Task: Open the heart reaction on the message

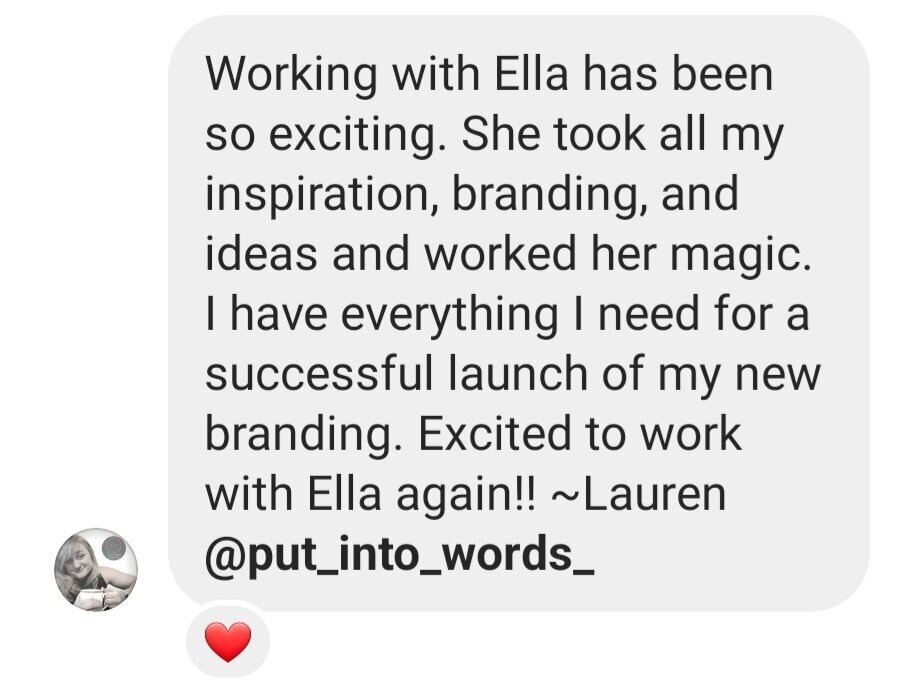Action: point(228,641)
